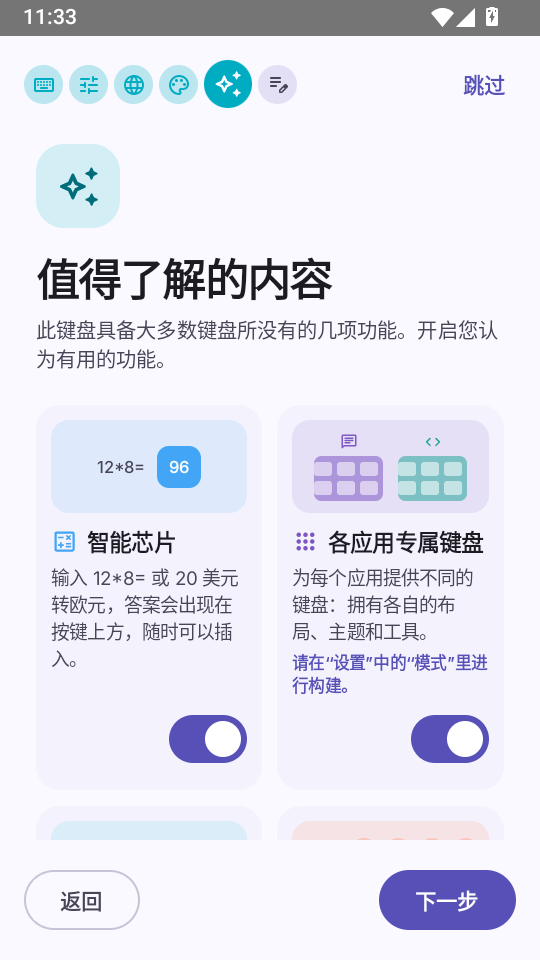The height and width of the screenshot is (960, 540).
Task: Tap 跳过 to skip setup
Action: click(x=484, y=85)
